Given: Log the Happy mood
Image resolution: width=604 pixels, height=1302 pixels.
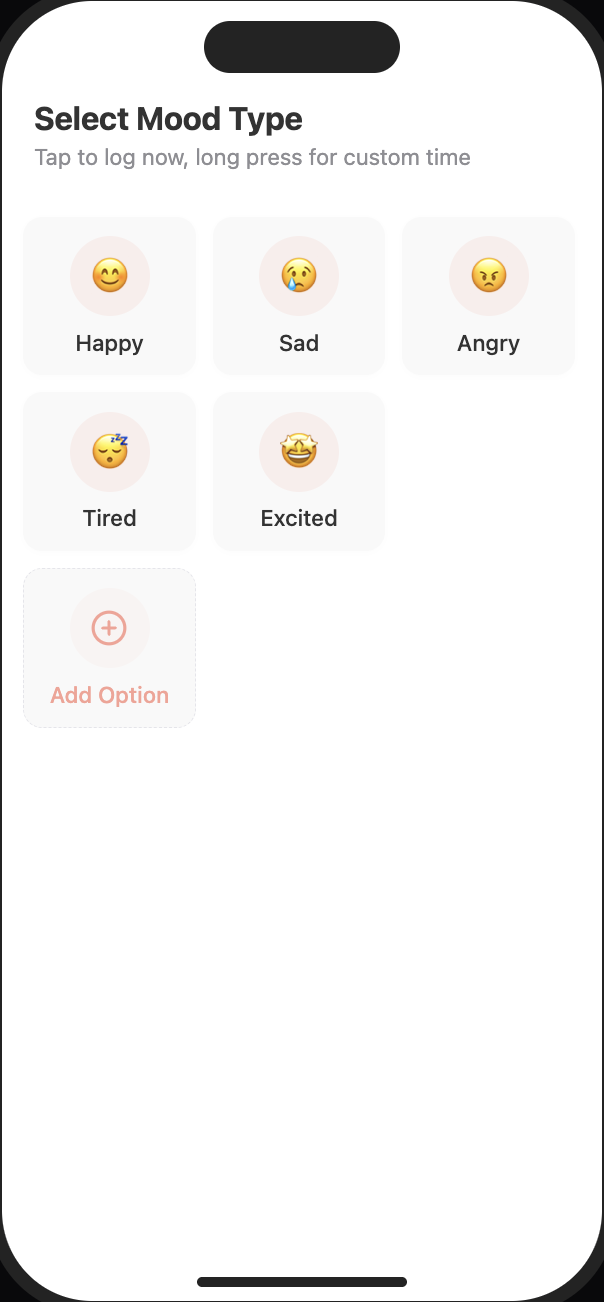Looking at the screenshot, I should click(x=109, y=296).
